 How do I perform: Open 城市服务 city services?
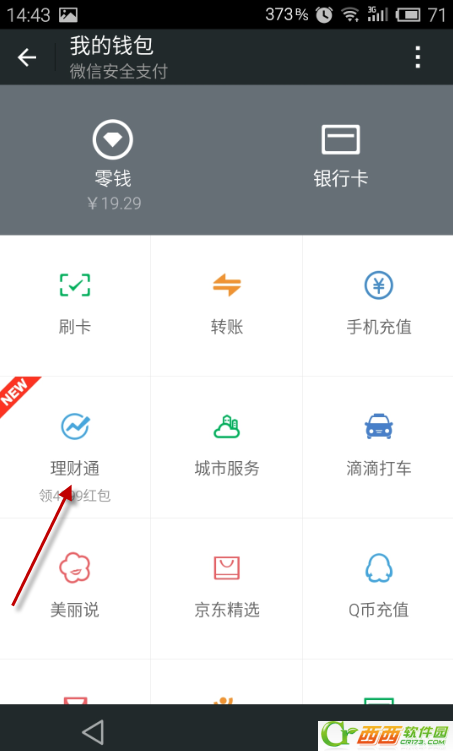click(226, 447)
